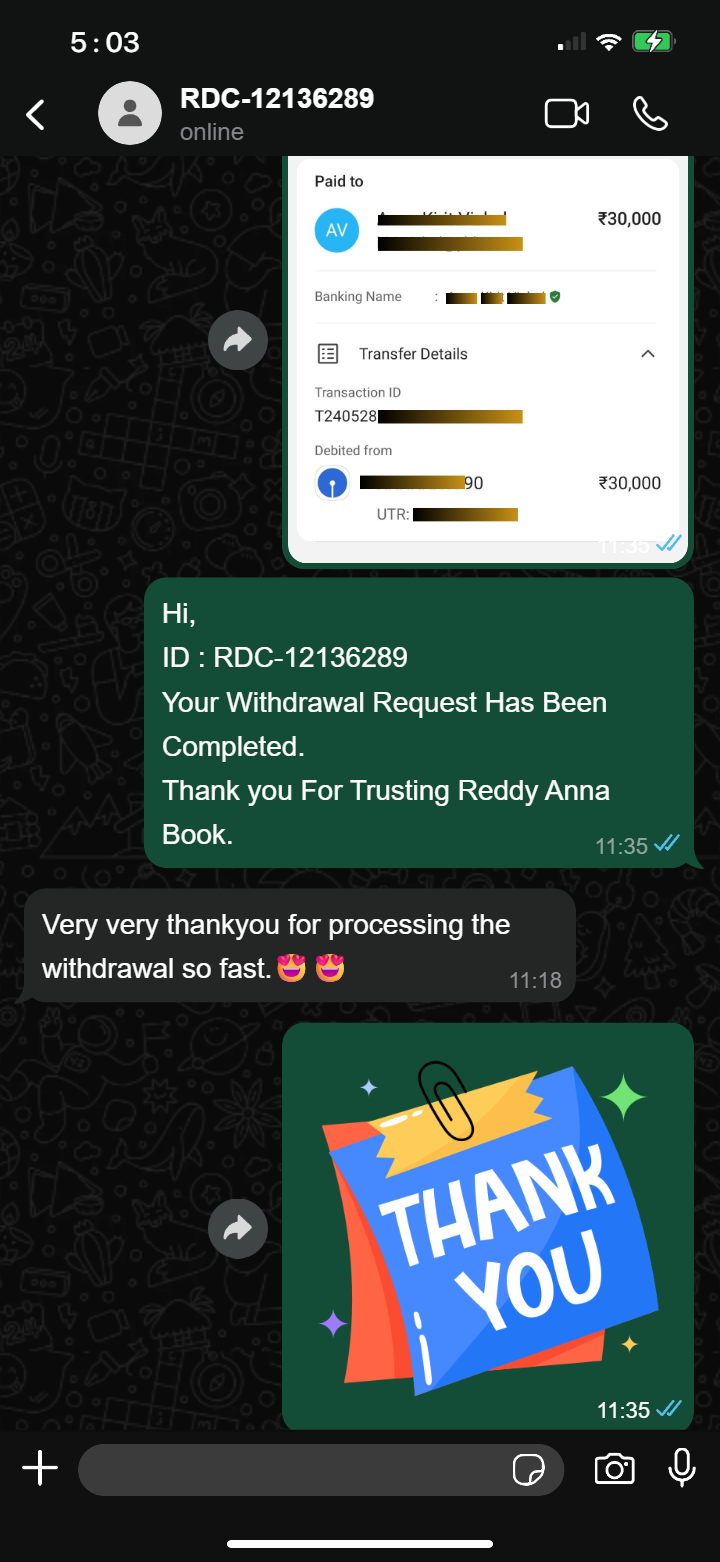Tap the microphone to record voice message

682,1468
